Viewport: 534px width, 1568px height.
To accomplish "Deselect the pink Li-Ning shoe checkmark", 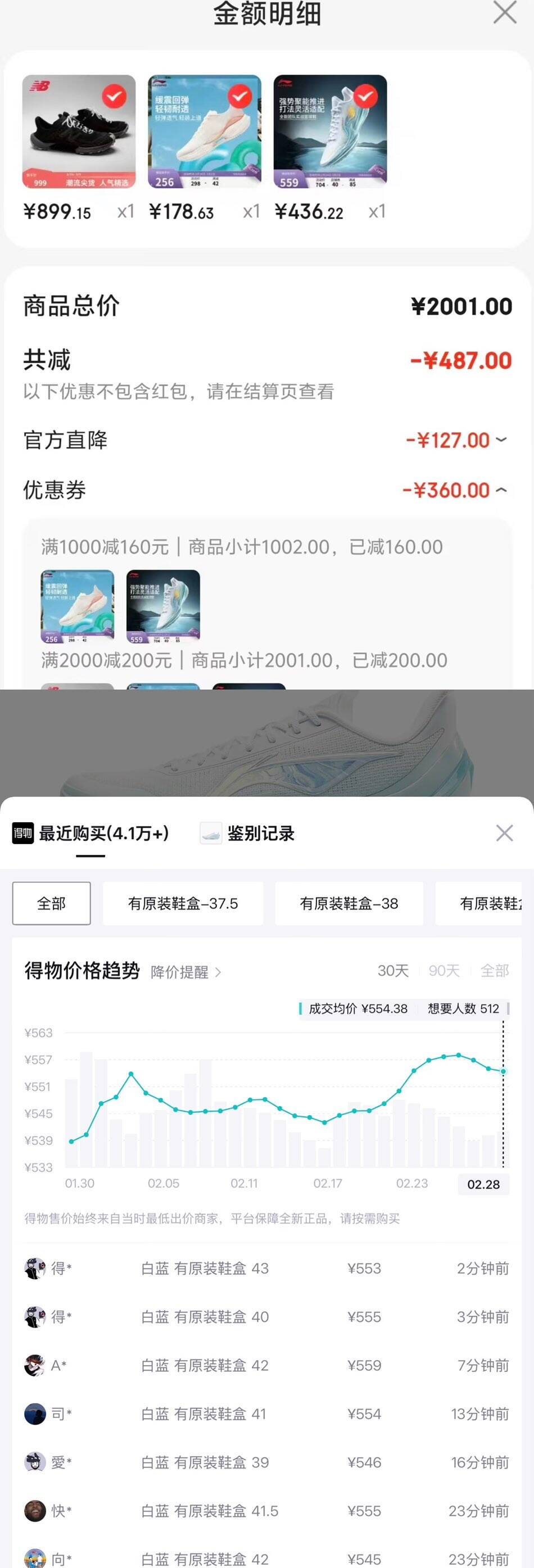I will pyautogui.click(x=240, y=97).
